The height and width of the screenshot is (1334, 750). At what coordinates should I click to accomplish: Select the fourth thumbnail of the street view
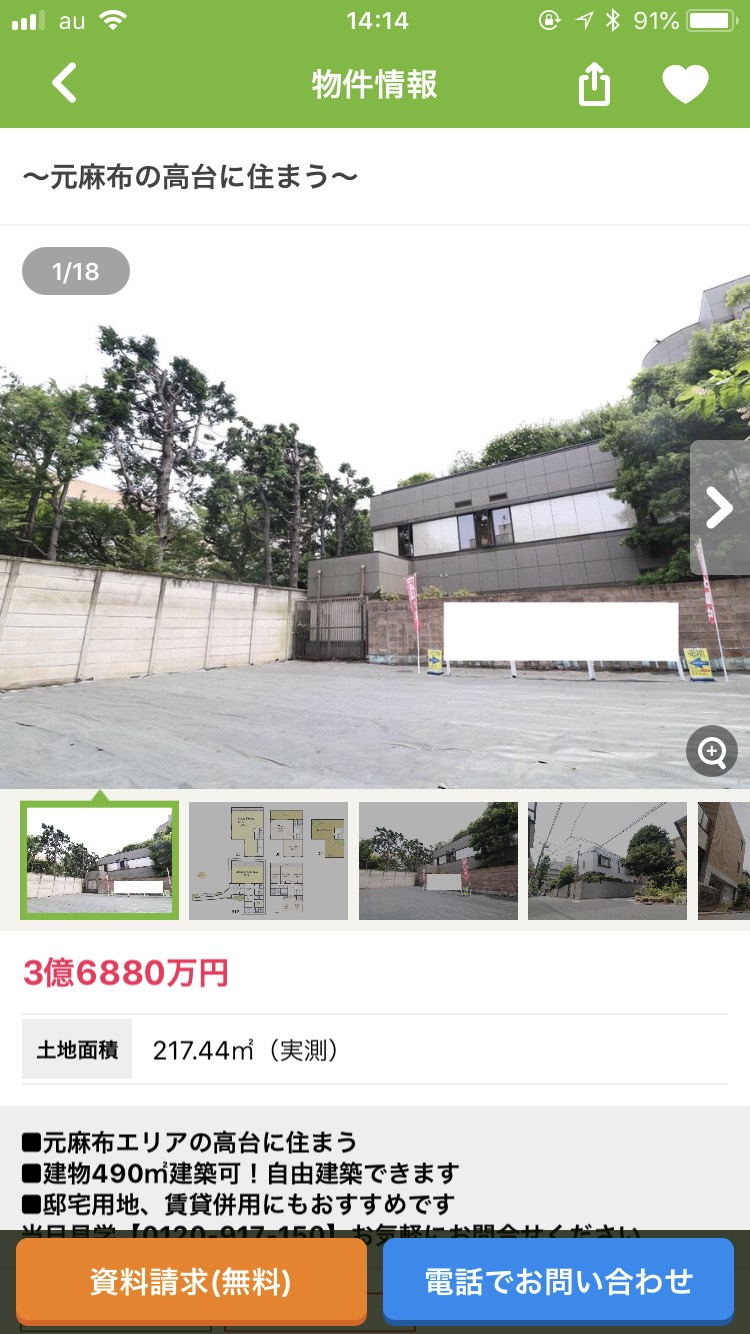(x=607, y=861)
